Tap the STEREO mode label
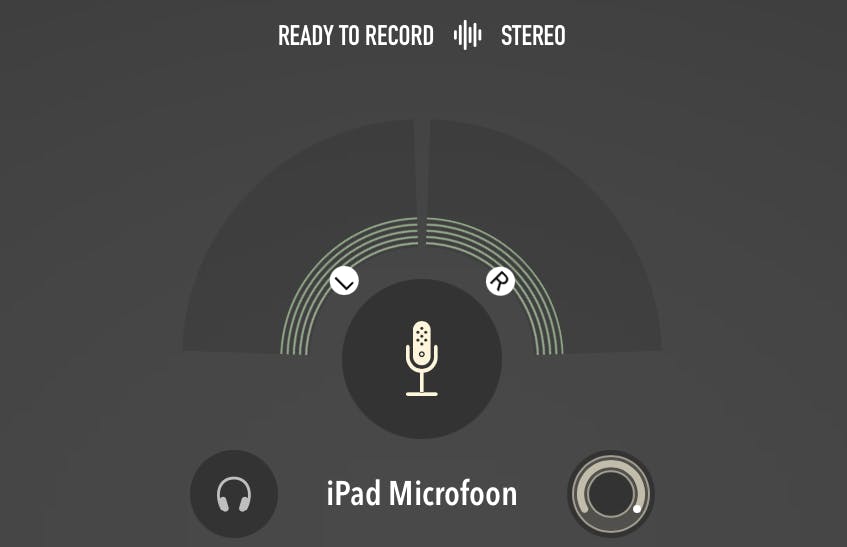Viewport: 847px width, 547px height. coord(532,36)
